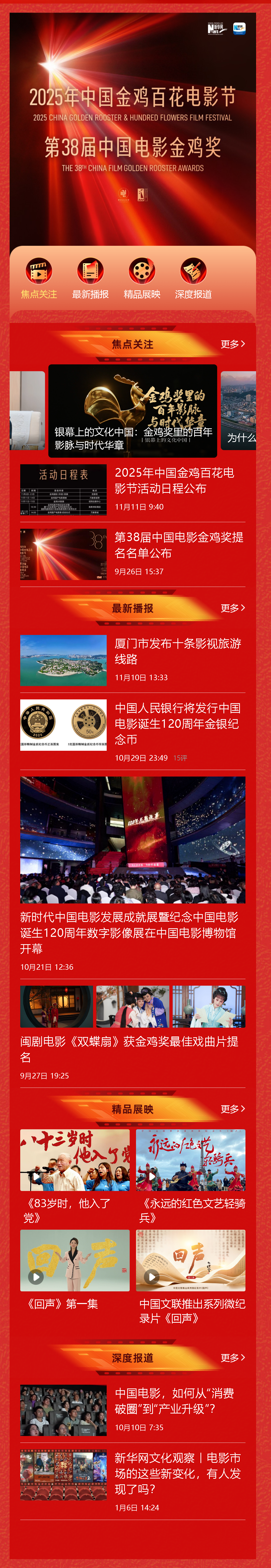Open the 银幕上的文化中国 carousel banner

[x=133, y=411]
